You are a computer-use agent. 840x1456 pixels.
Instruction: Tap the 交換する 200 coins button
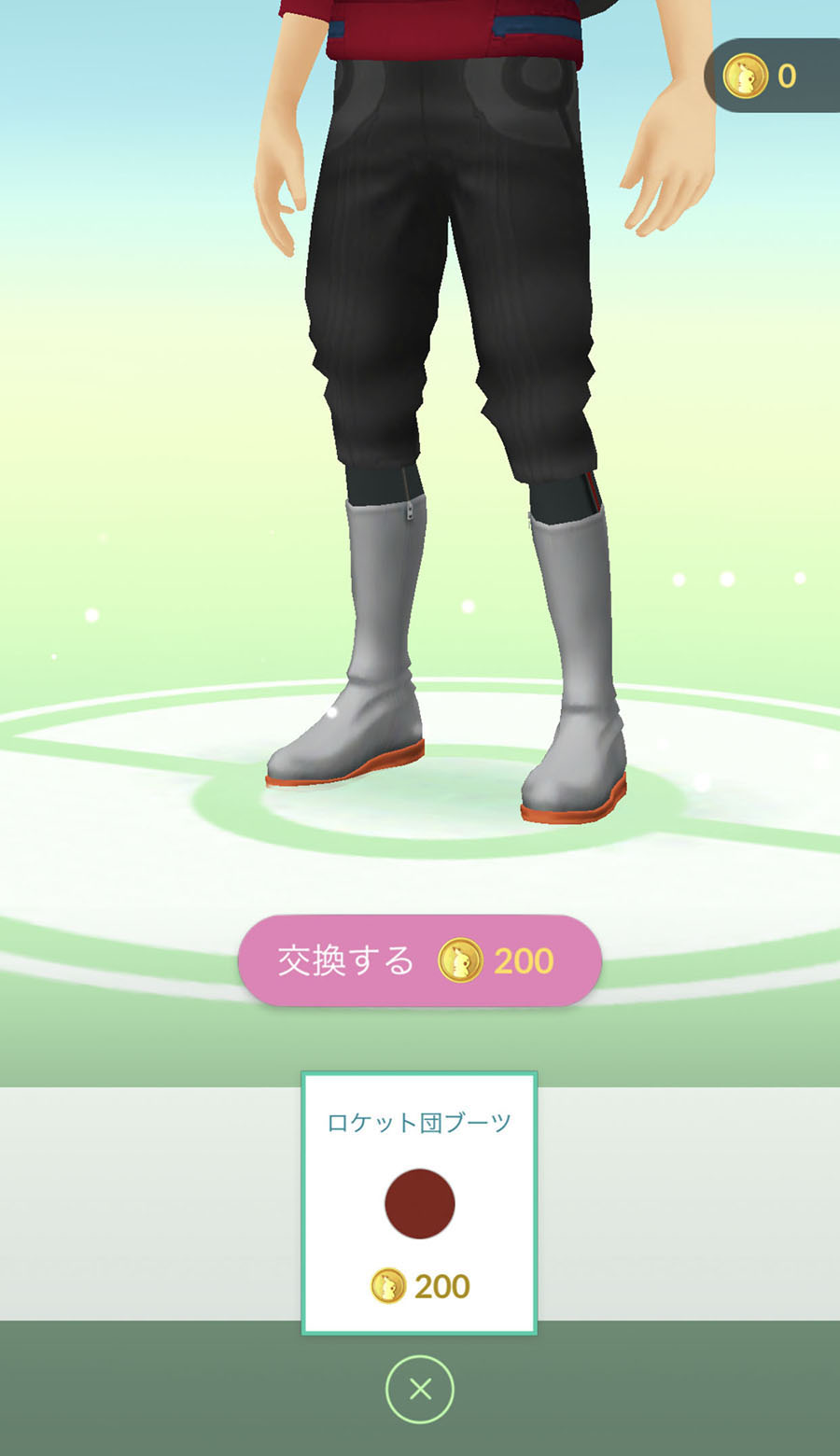click(x=419, y=960)
